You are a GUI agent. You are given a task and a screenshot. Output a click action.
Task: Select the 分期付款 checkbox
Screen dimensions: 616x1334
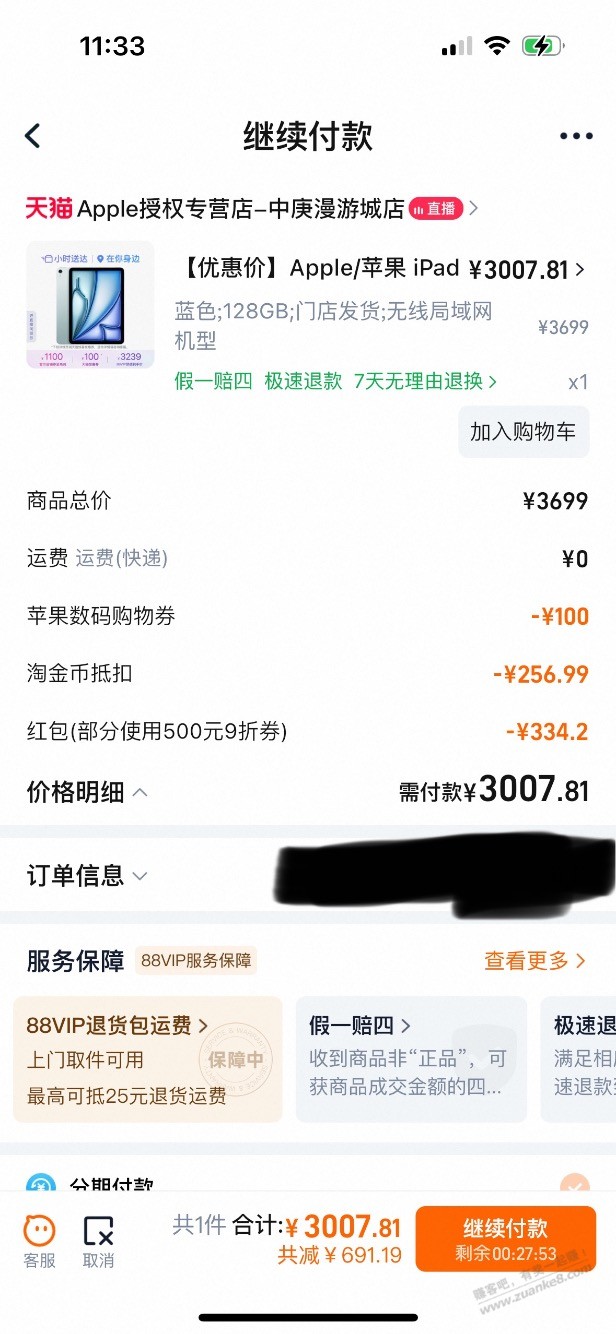click(574, 1187)
